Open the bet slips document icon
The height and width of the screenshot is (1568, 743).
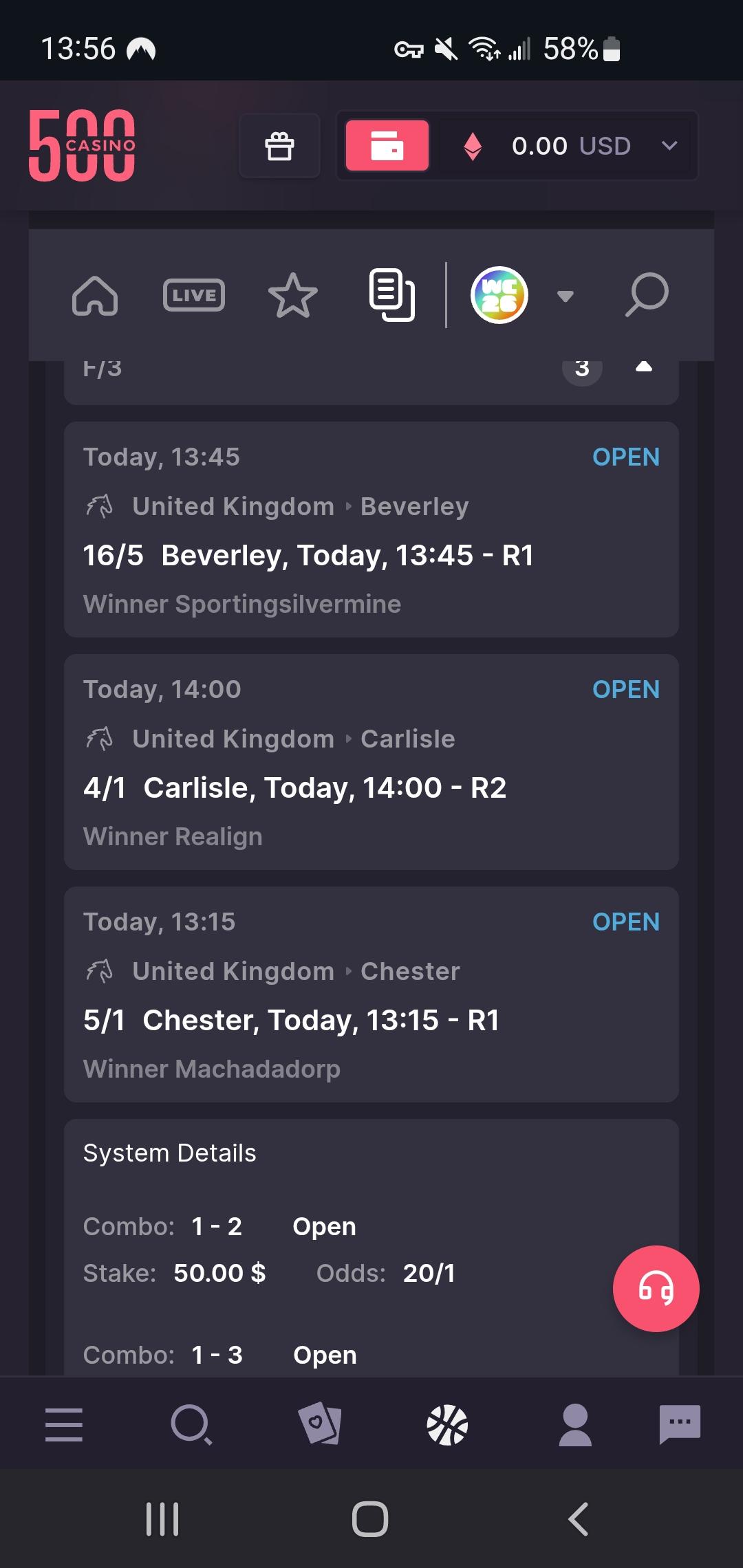[392, 295]
